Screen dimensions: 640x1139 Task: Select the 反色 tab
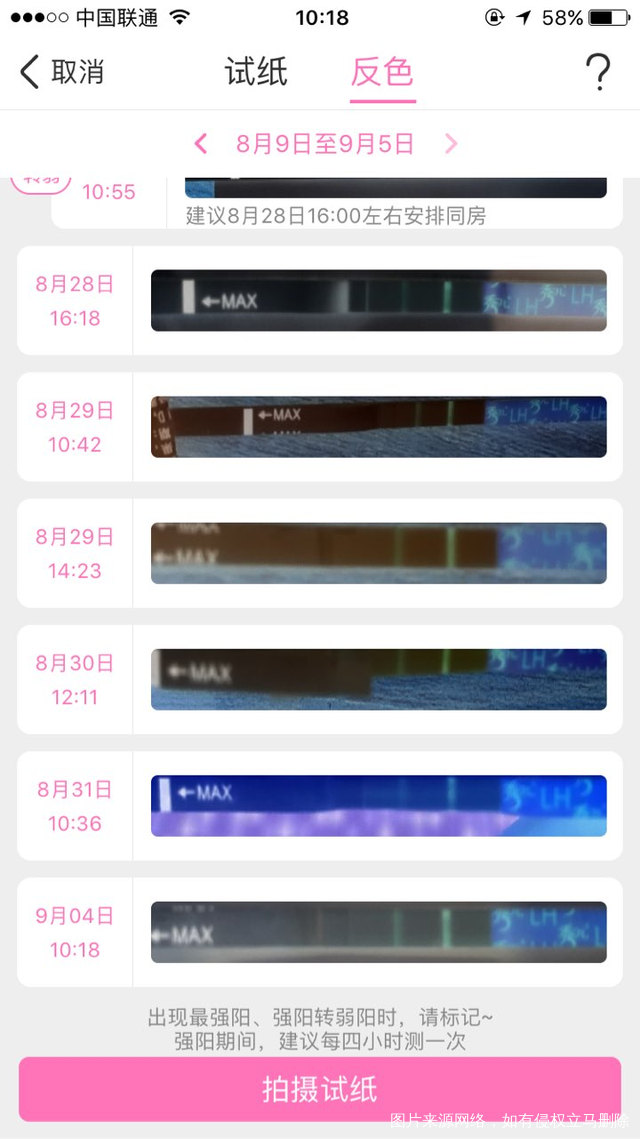(382, 72)
